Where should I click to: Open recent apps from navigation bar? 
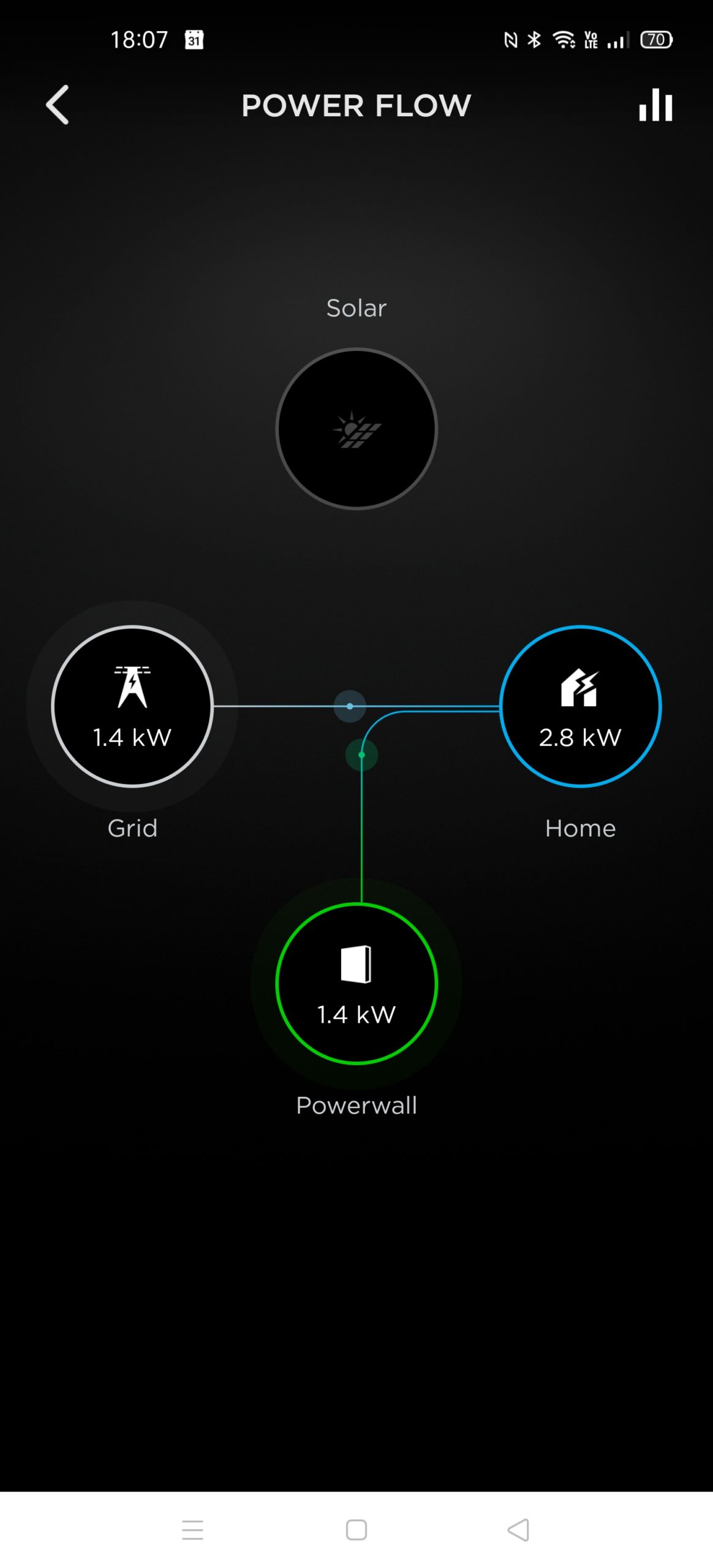point(193,1530)
